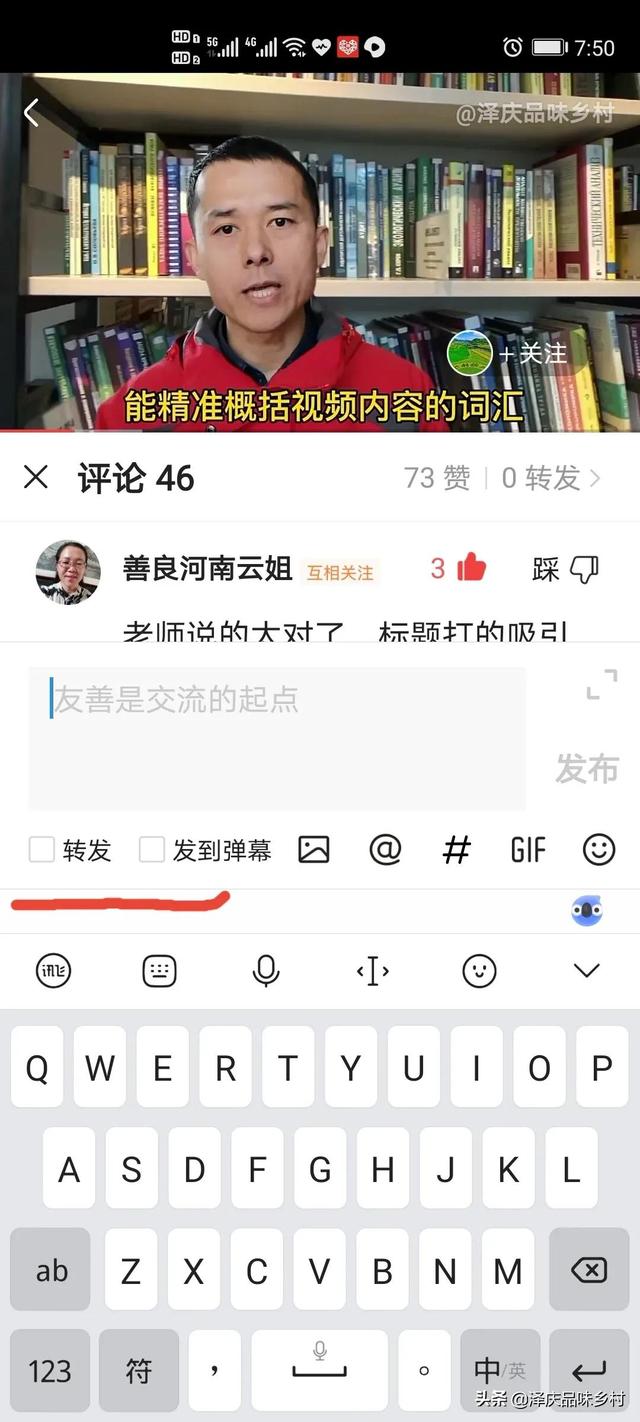This screenshot has width=640, height=1422.
Task: Publish the comment with 发布
Action: (587, 769)
